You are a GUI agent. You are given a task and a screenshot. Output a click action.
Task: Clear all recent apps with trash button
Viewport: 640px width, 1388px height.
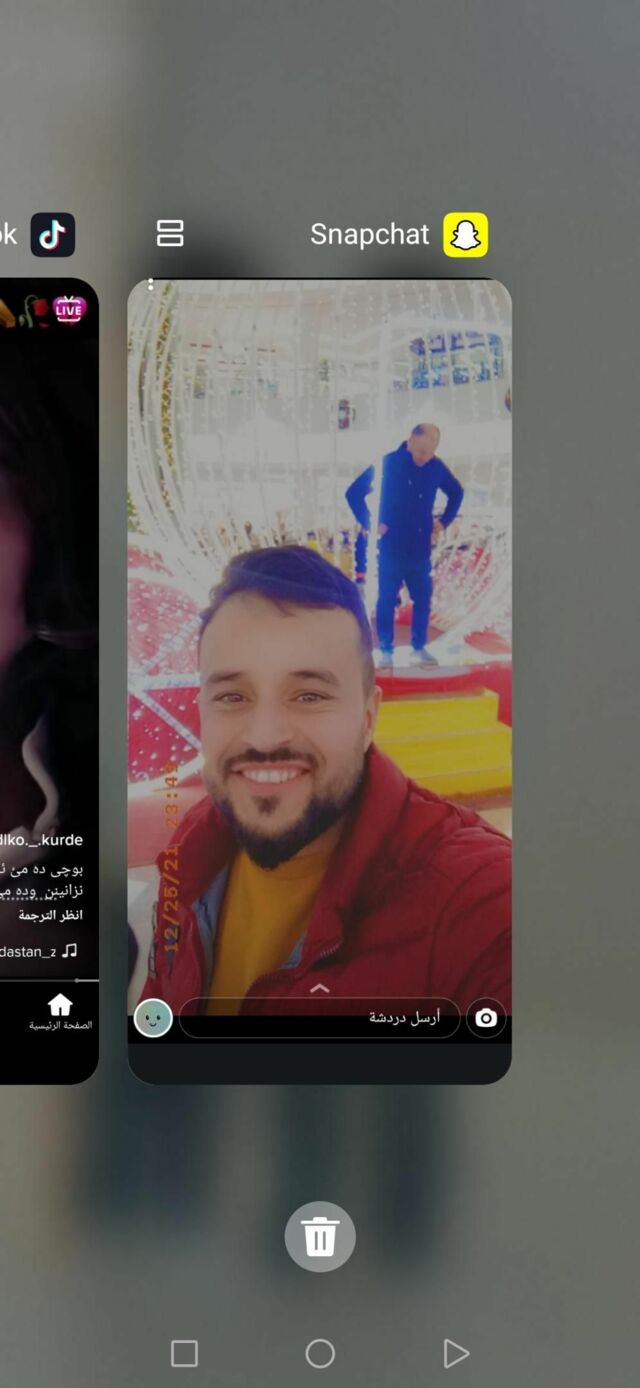point(320,1237)
